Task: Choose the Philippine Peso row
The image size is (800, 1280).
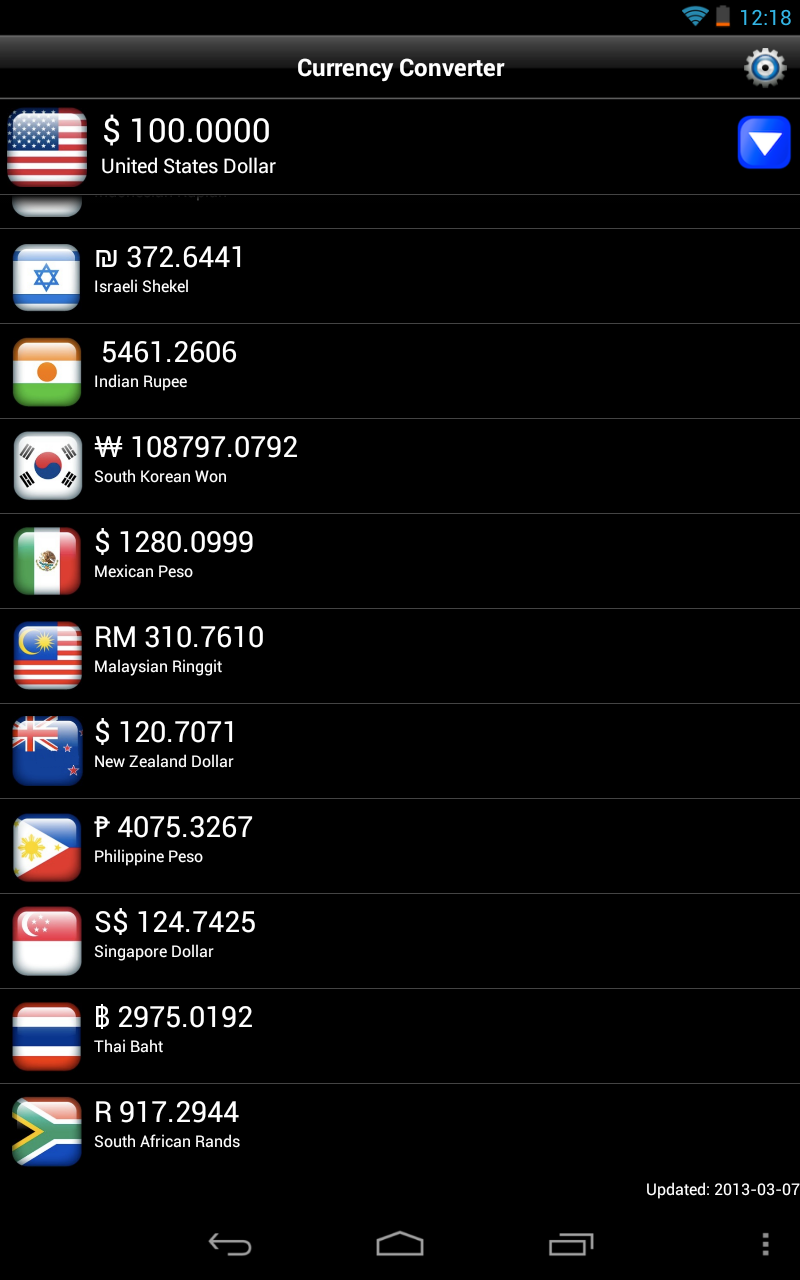Action: (x=400, y=846)
